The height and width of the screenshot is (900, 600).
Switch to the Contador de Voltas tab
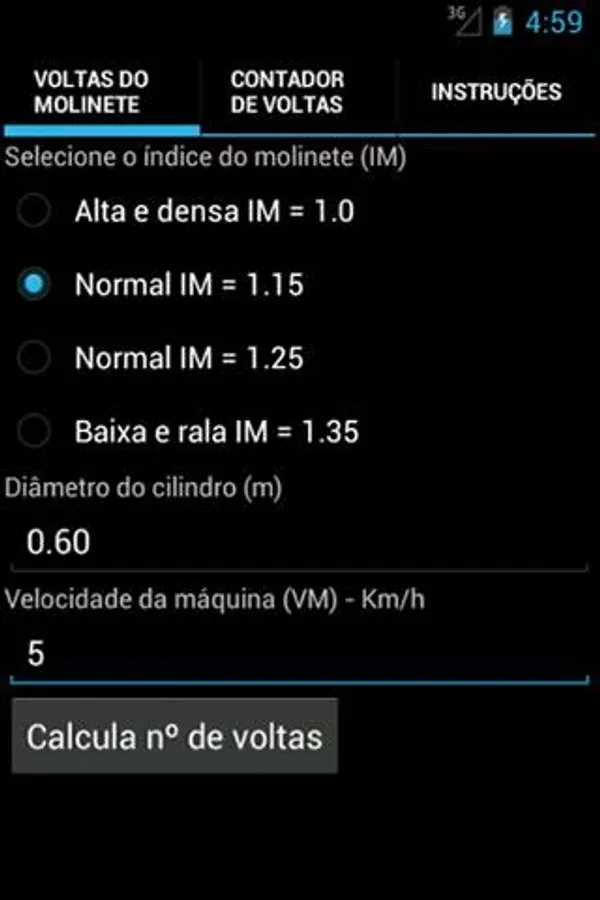[288, 92]
